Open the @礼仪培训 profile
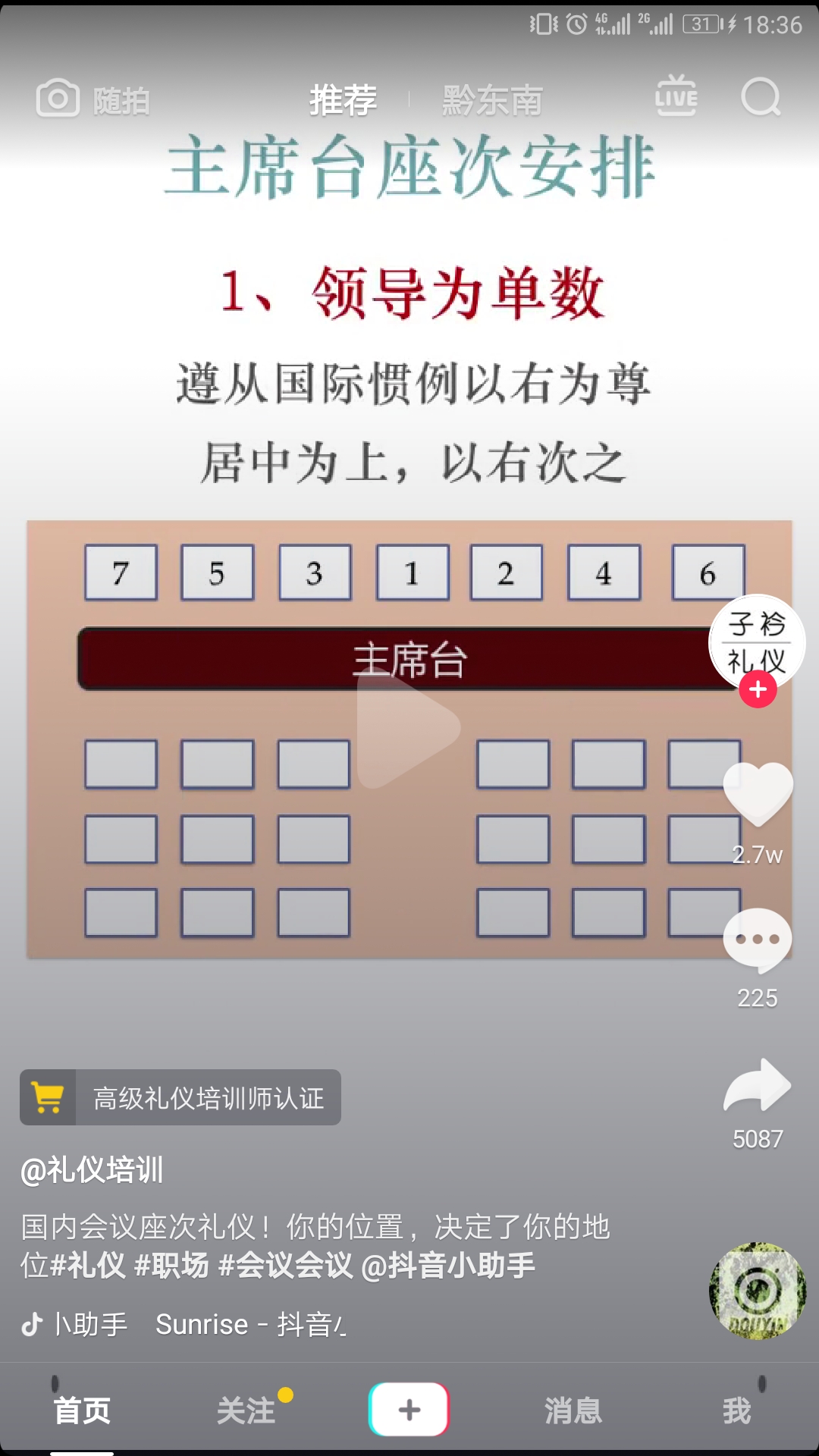819x1456 pixels. (92, 1170)
